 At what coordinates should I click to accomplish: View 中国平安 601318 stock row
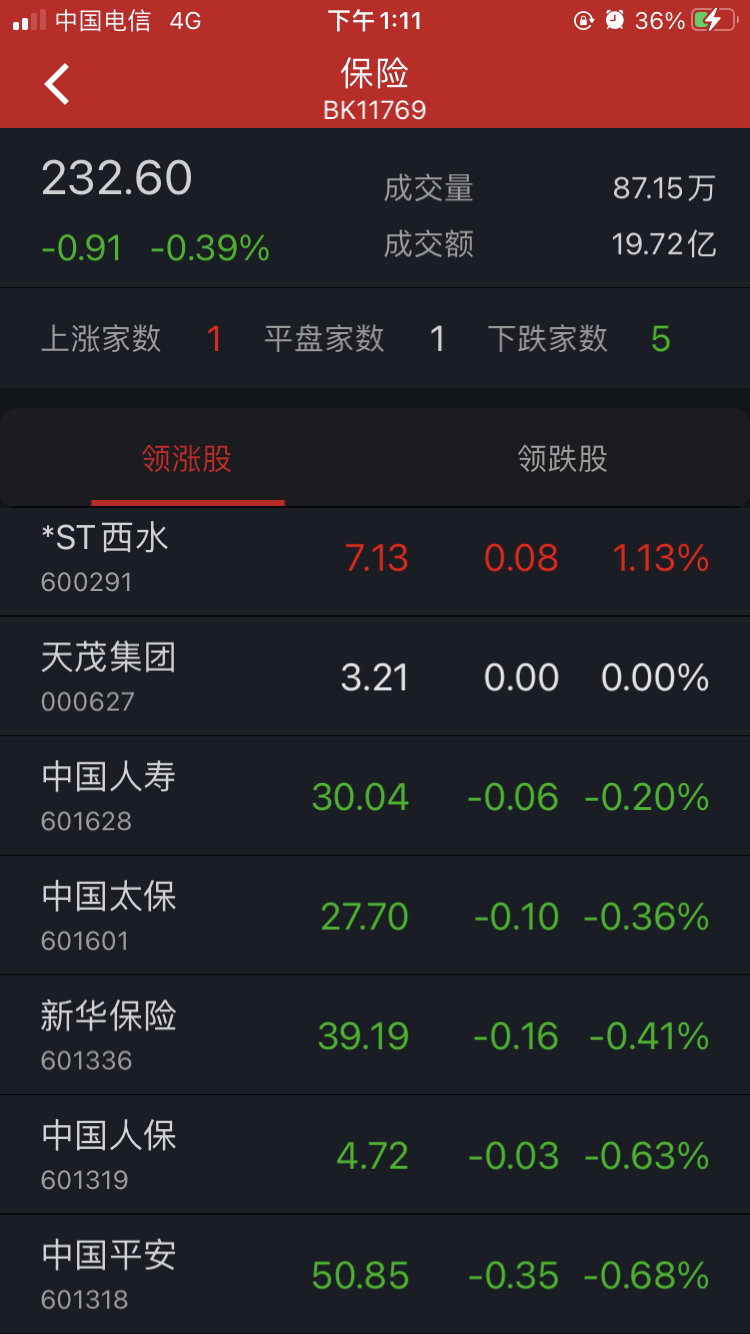coord(375,1274)
